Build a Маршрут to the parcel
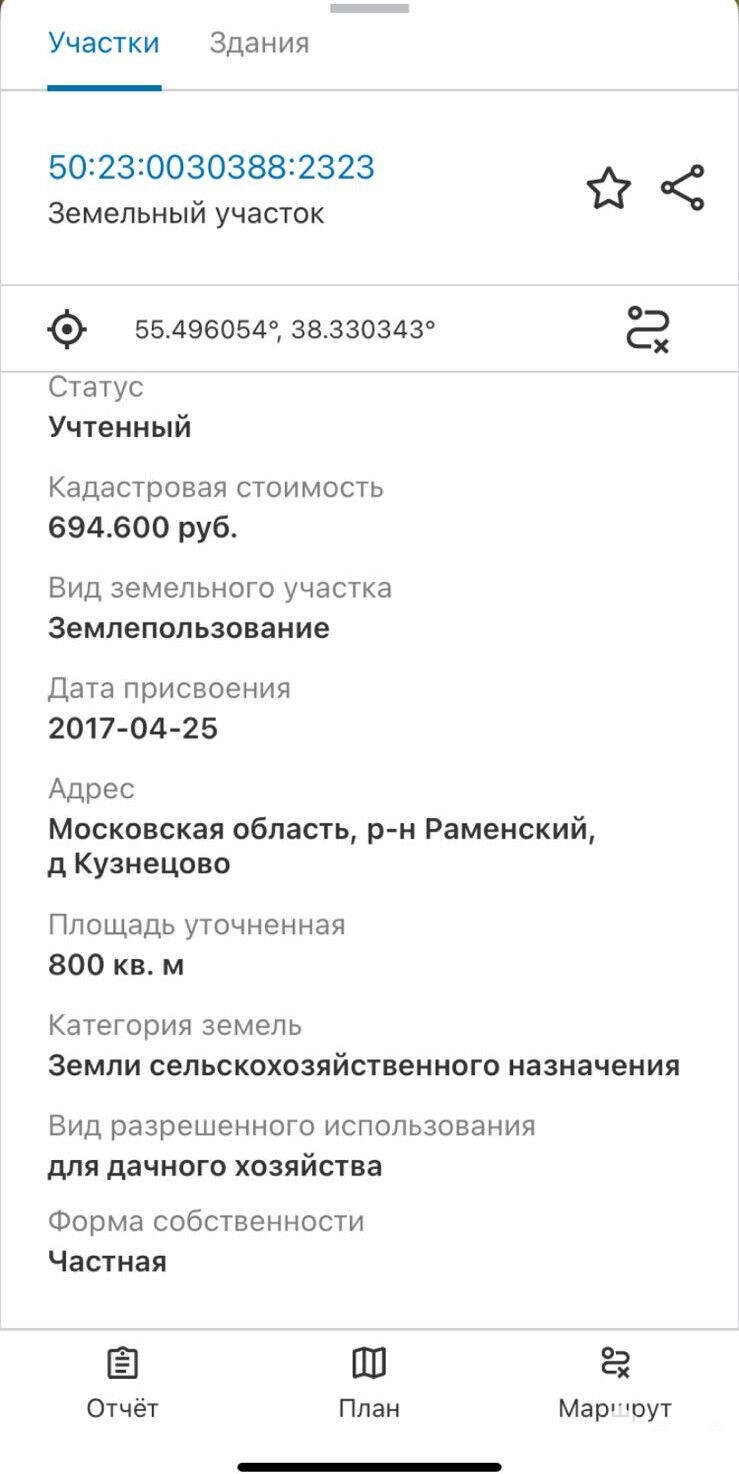This screenshot has width=739, height=1474. (615, 1382)
